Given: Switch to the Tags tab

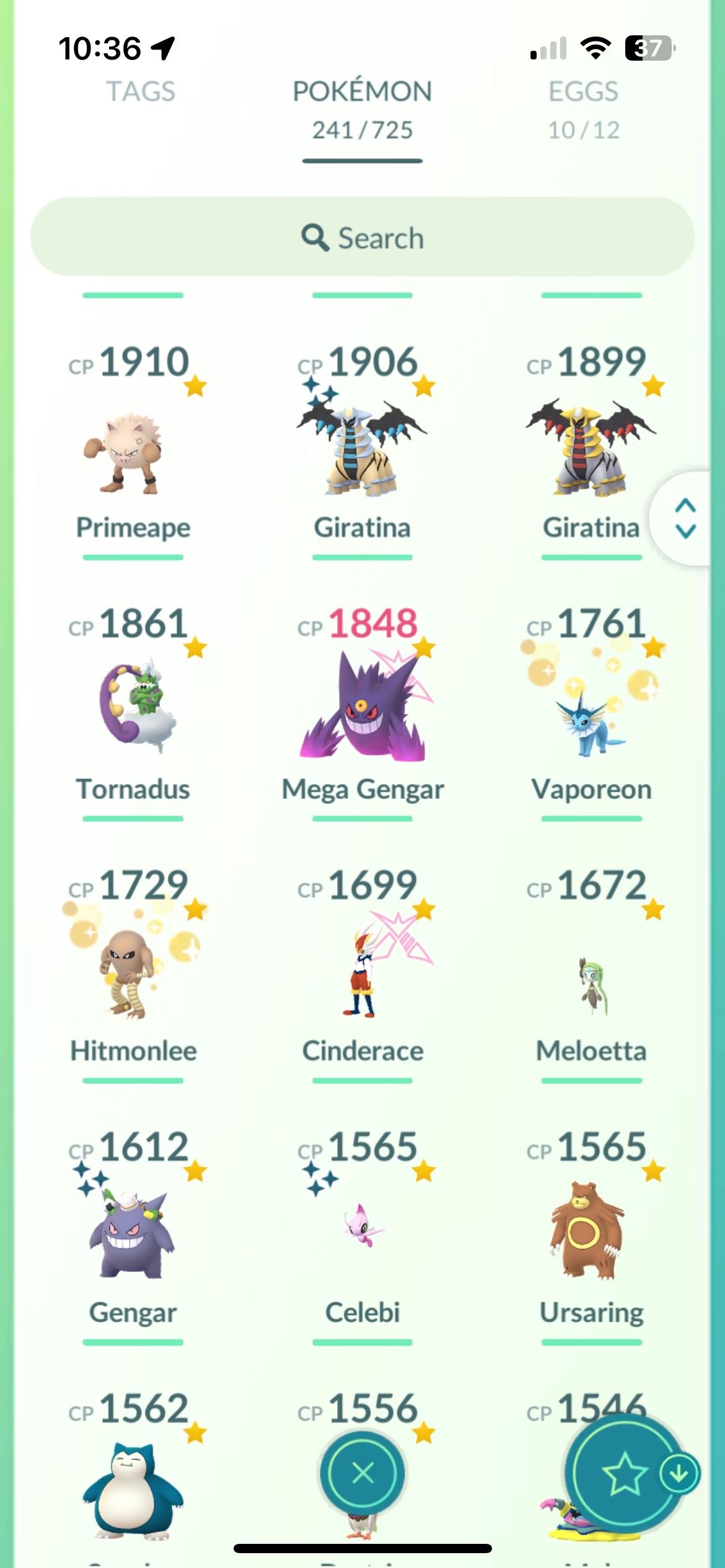Looking at the screenshot, I should pos(141,92).
